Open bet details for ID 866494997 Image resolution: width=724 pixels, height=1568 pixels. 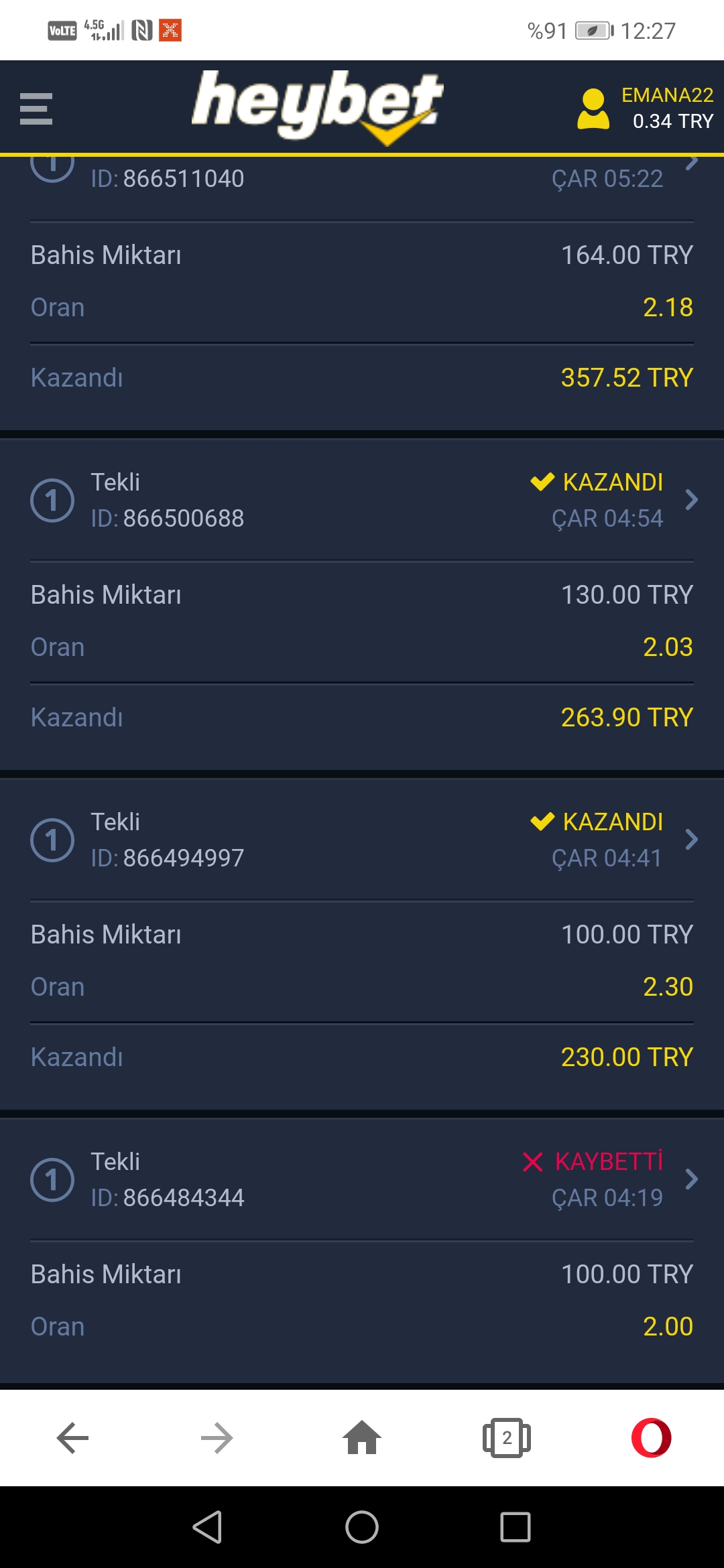pos(362,840)
